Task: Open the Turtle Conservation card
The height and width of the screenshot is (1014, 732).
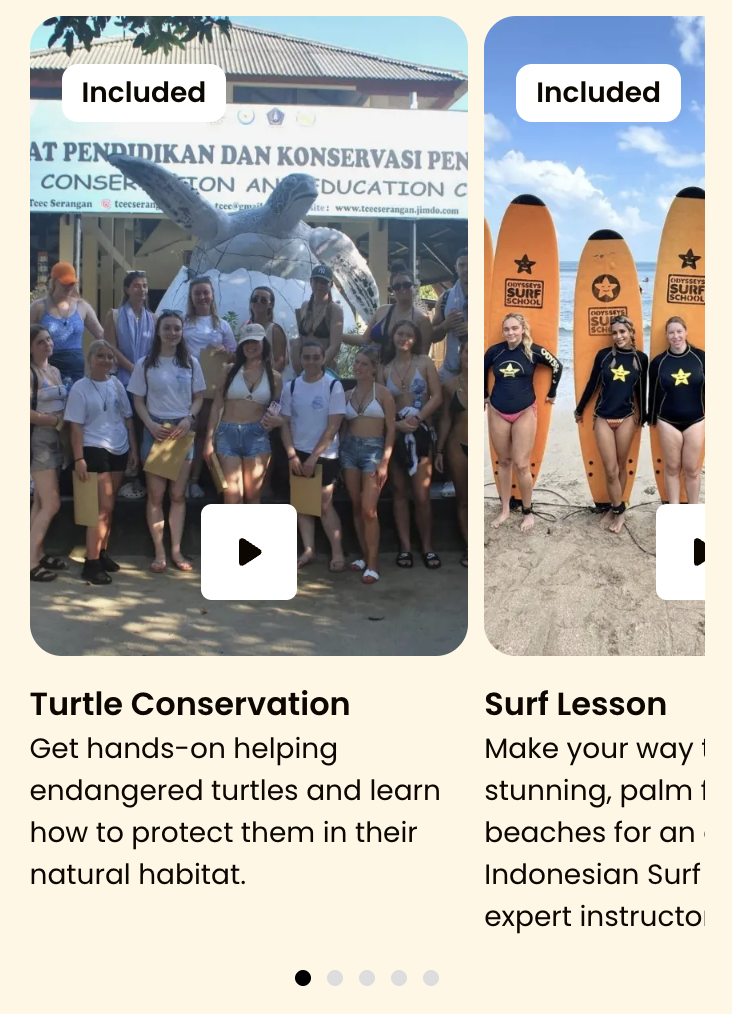Action: 190,704
